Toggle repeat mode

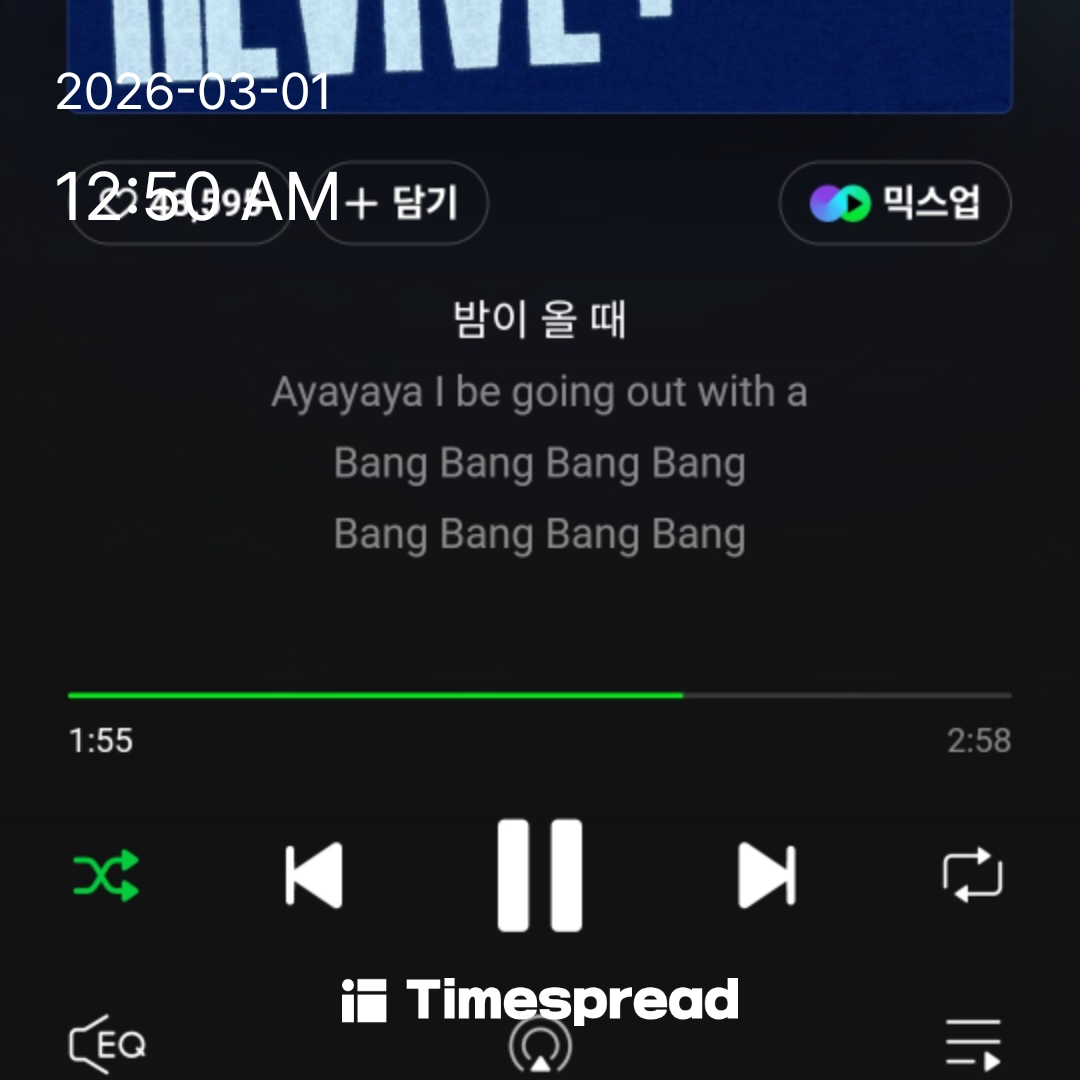click(x=972, y=876)
